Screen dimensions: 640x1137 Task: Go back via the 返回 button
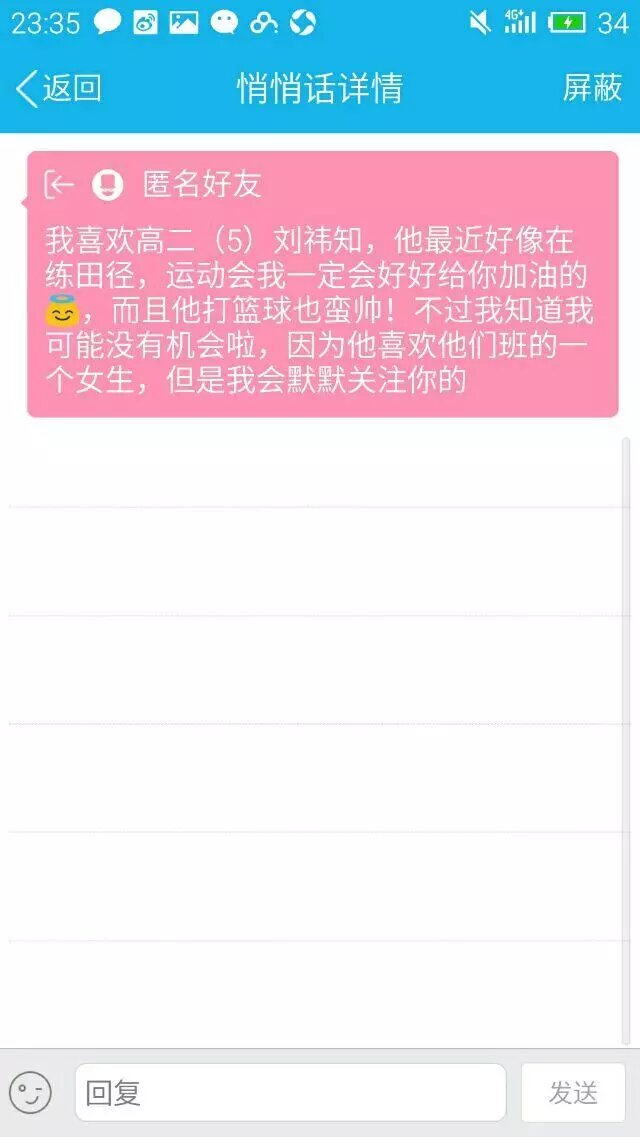click(x=58, y=88)
